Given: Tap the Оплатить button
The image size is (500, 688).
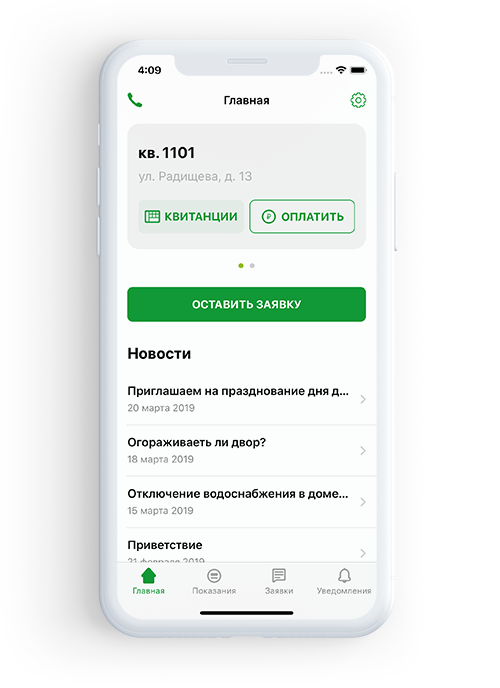Looking at the screenshot, I should coord(302,216).
